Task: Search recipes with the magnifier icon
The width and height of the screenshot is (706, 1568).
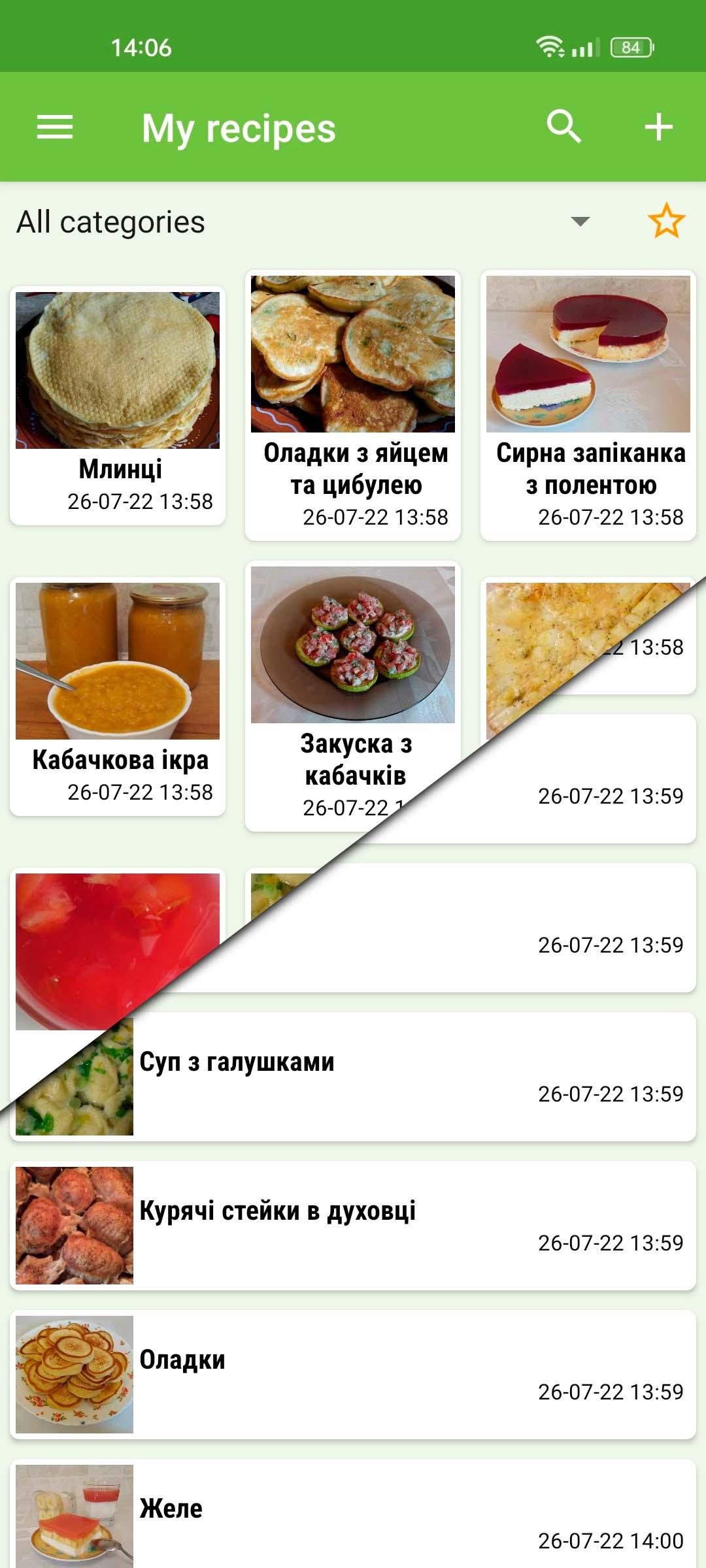Action: click(x=563, y=127)
